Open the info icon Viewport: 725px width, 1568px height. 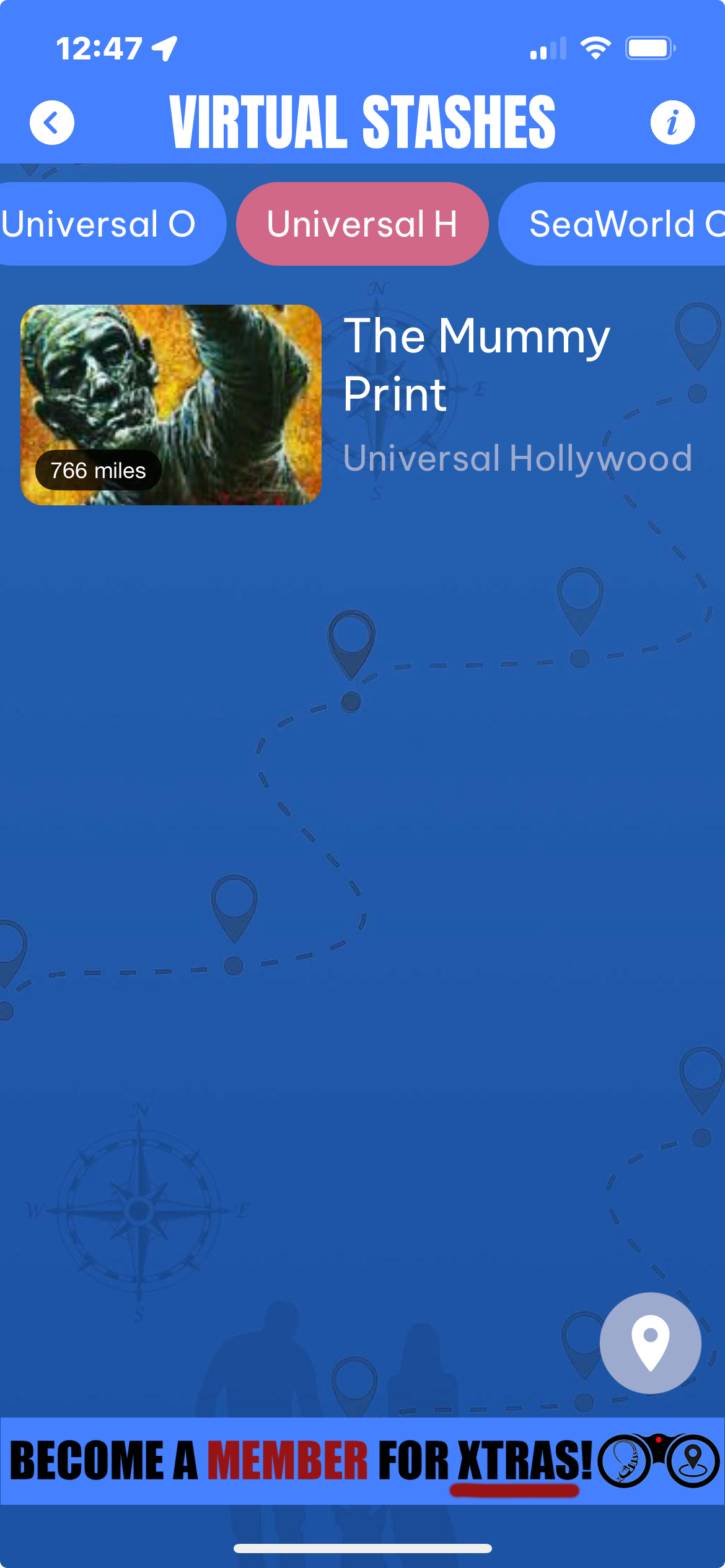point(672,123)
